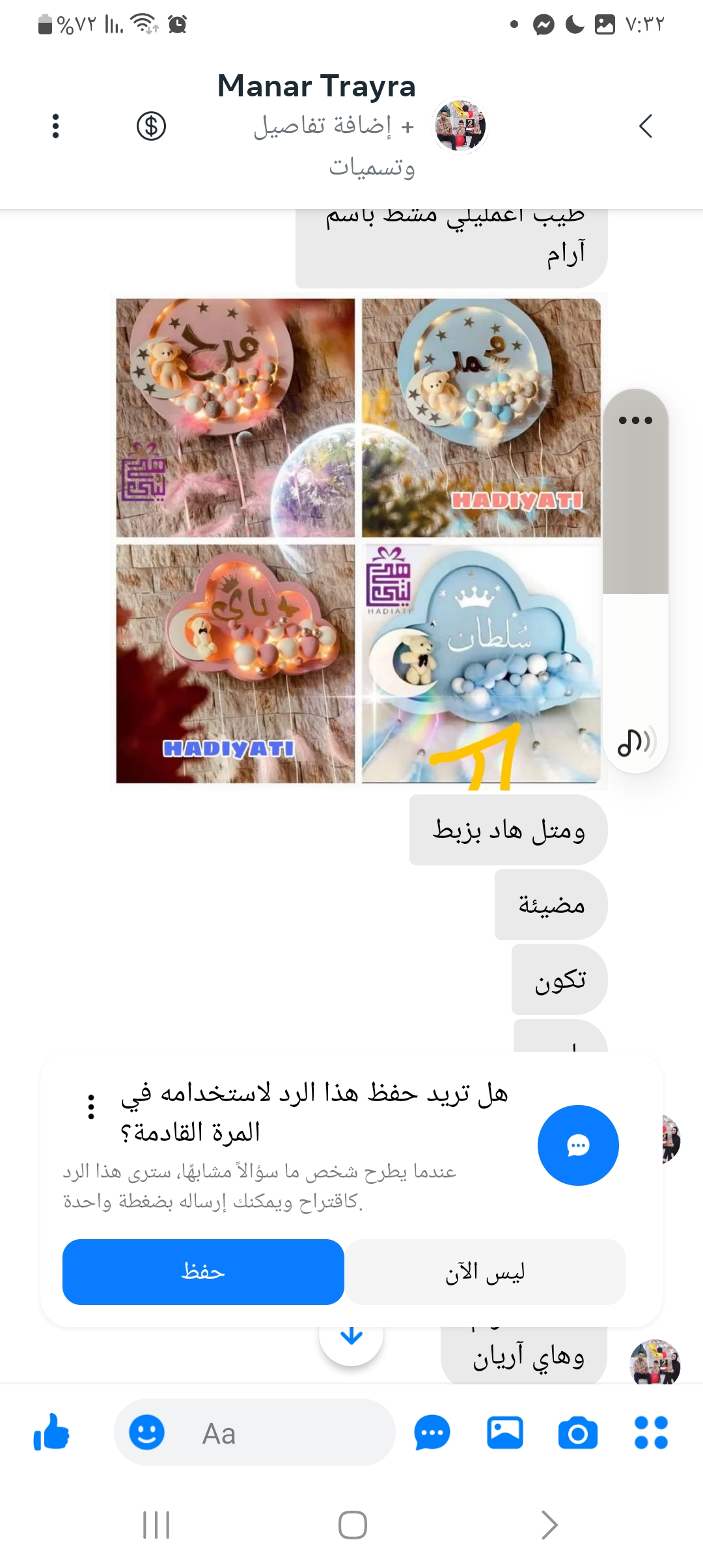Screen dimensions: 703x1568
Task: Open more actions four-dot menu
Action: coord(651,1433)
